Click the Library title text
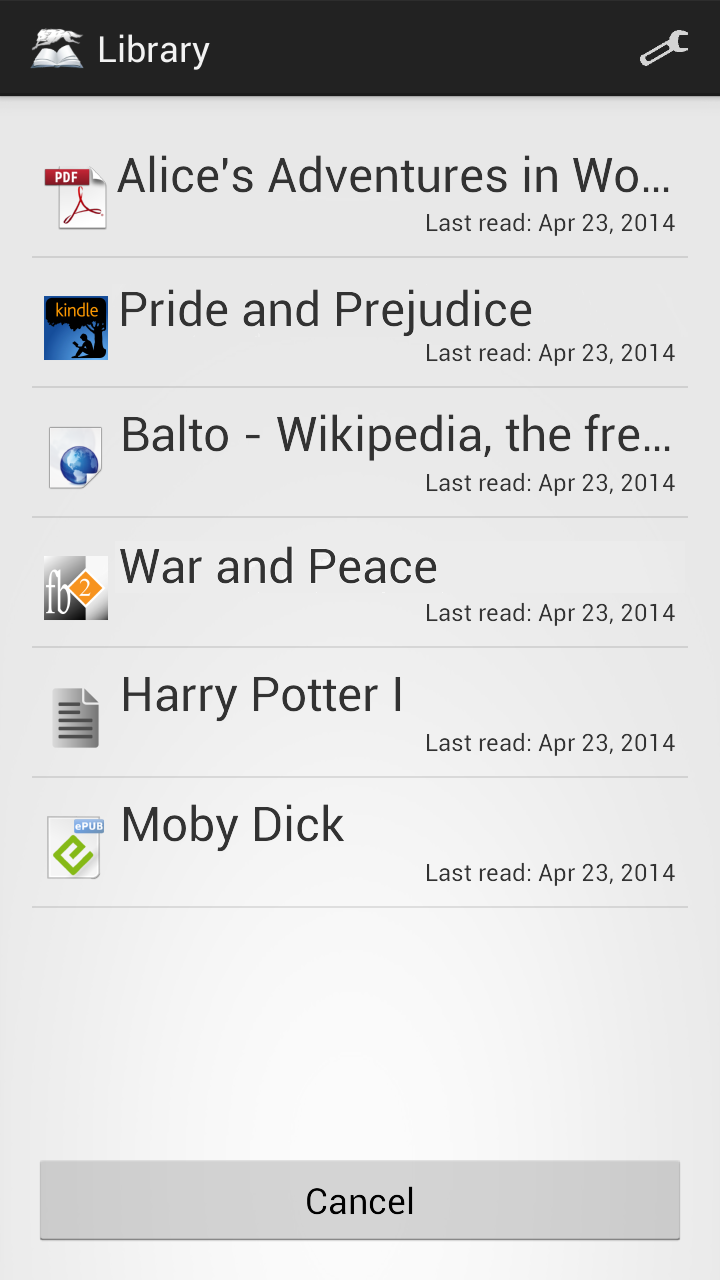This screenshot has height=1280, width=720. (152, 49)
